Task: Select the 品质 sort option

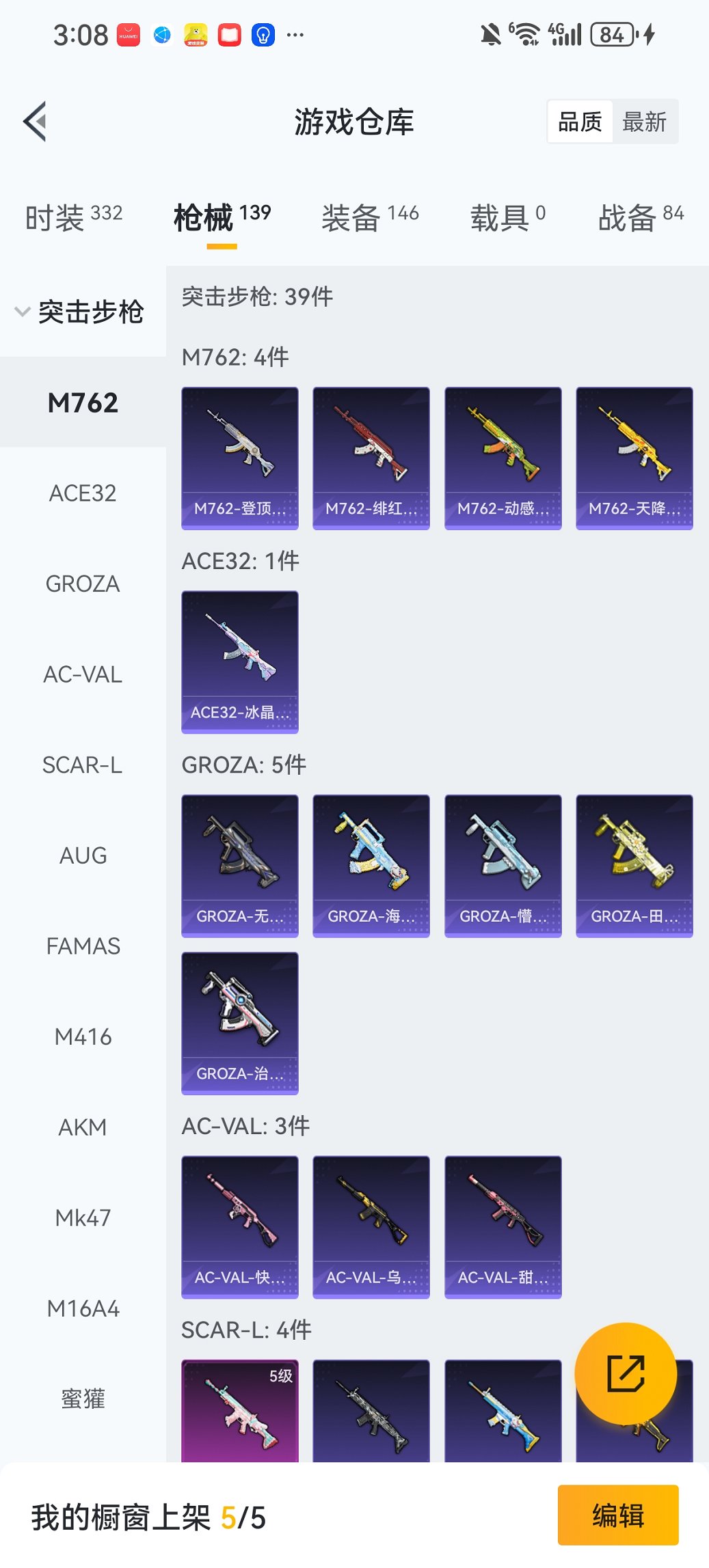Action: 580,122
